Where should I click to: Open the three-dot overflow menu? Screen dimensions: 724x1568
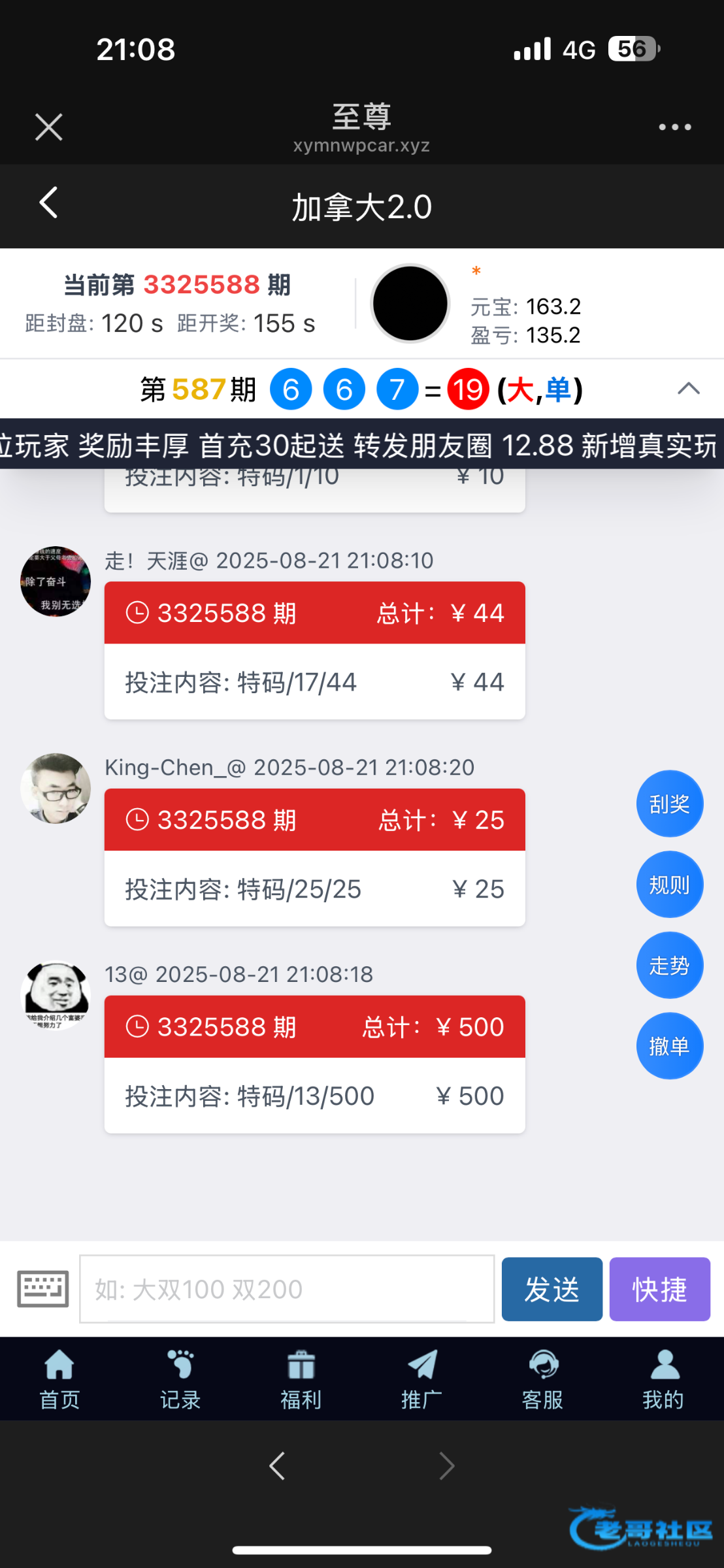(x=674, y=127)
